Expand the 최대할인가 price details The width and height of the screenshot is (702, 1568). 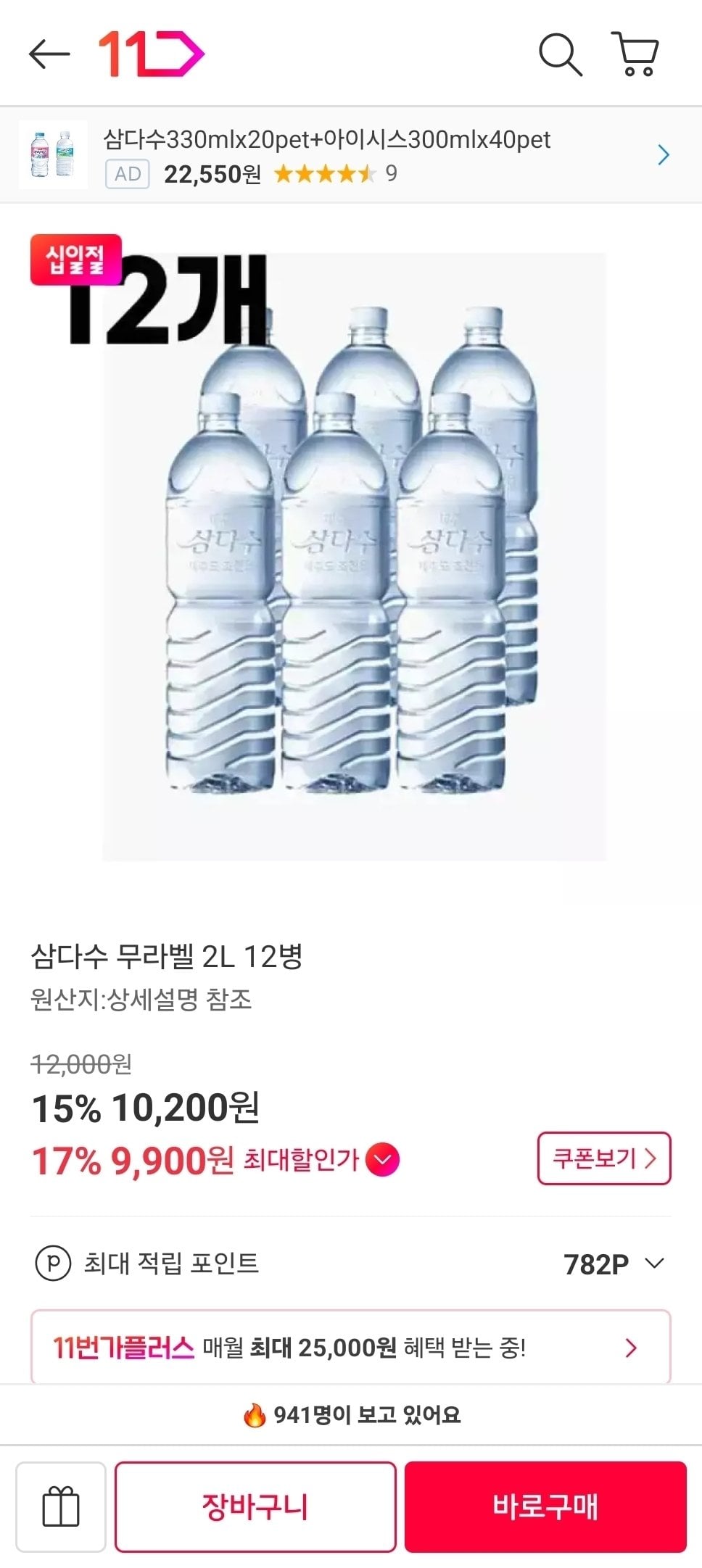(x=382, y=1160)
